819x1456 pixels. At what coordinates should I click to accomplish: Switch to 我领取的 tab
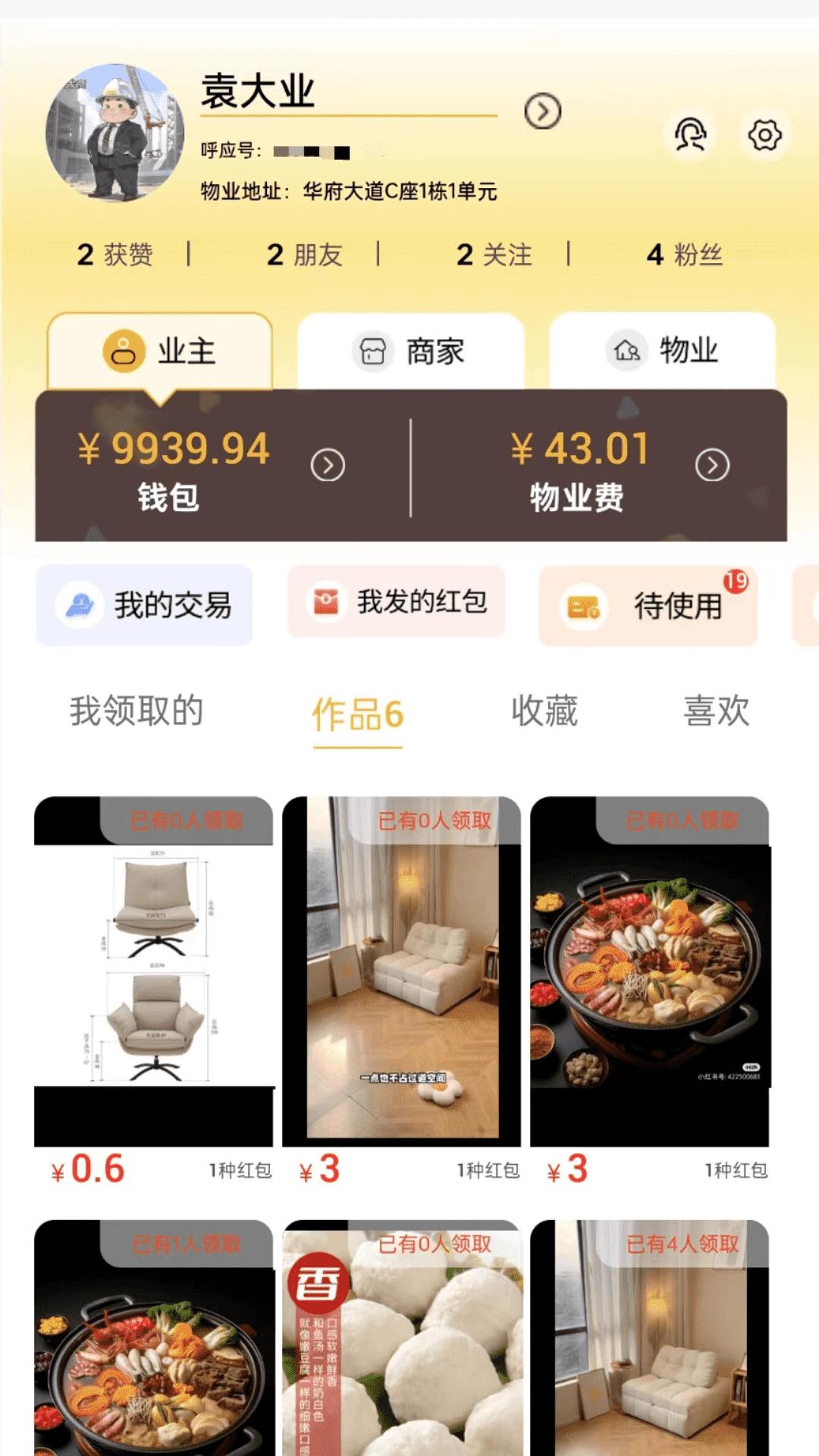[138, 711]
